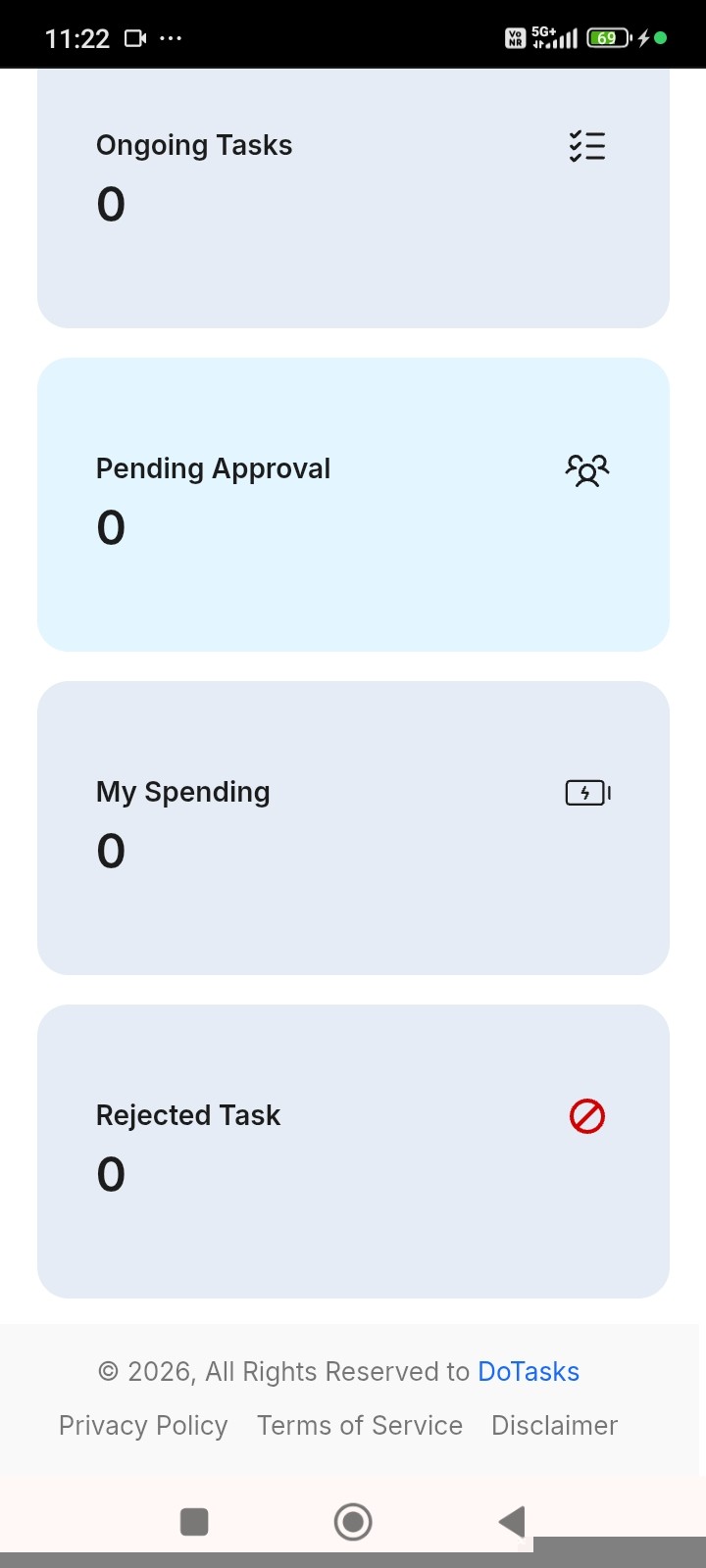Open the My Spending card
Screen dimensions: 706x1568
click(x=353, y=827)
